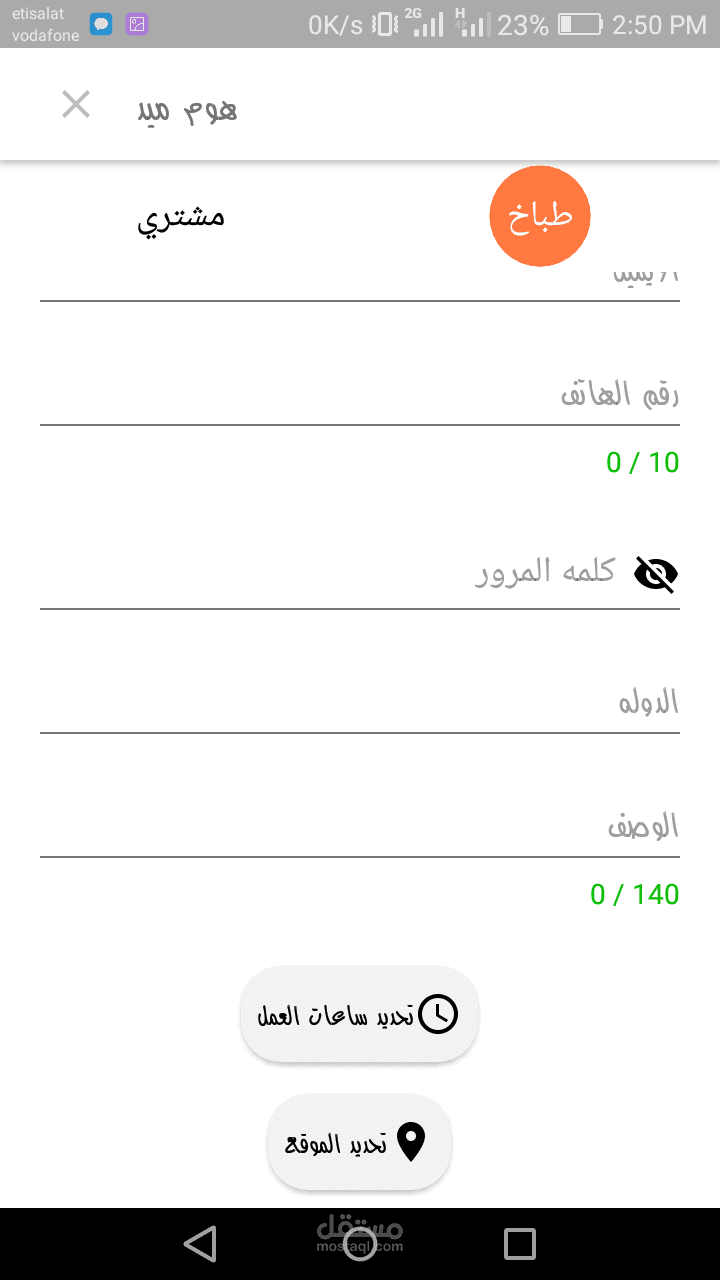
Task: Focus the الوصف description field
Action: coord(360,827)
